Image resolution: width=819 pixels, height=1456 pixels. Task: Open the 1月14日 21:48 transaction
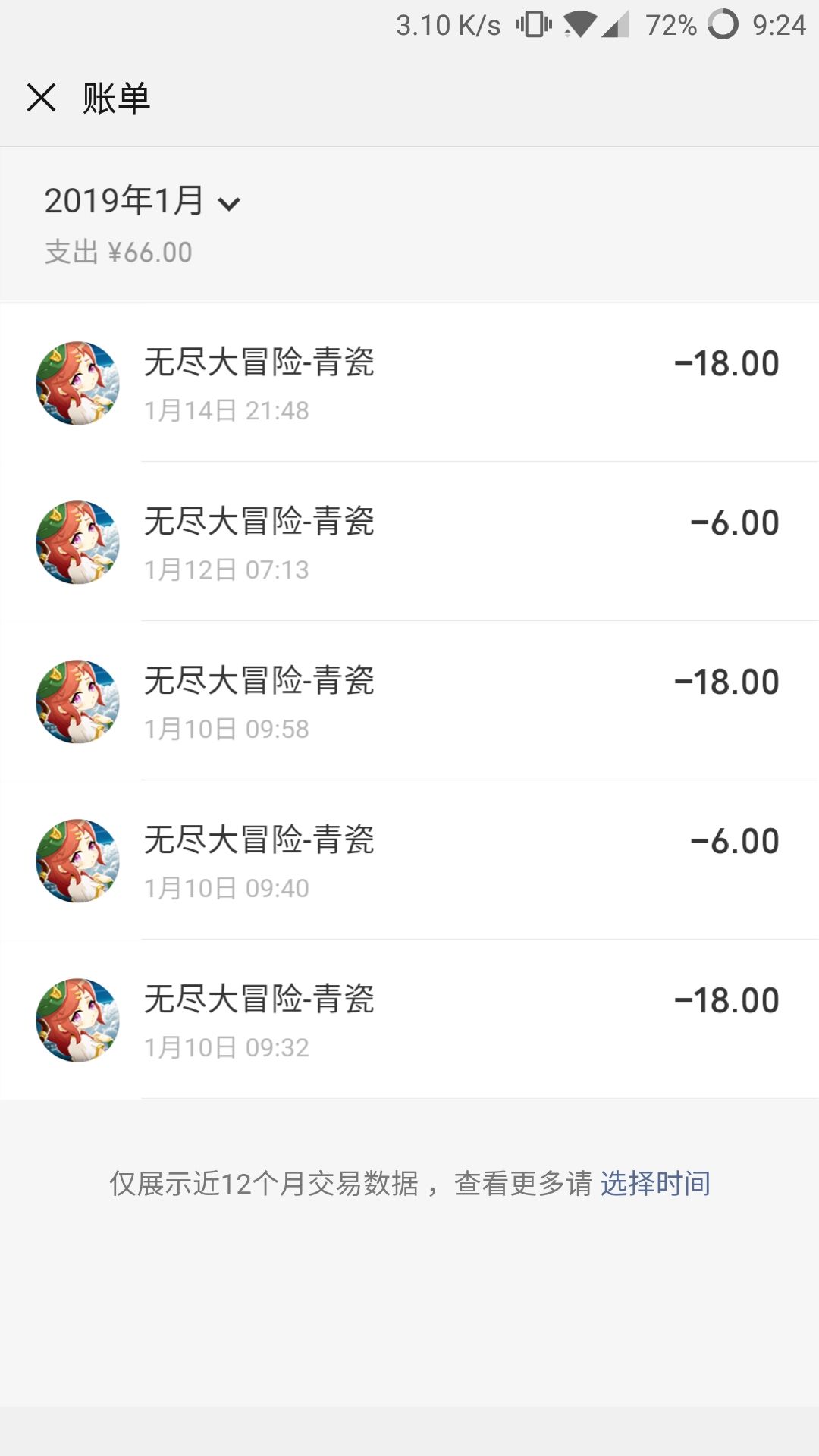409,383
